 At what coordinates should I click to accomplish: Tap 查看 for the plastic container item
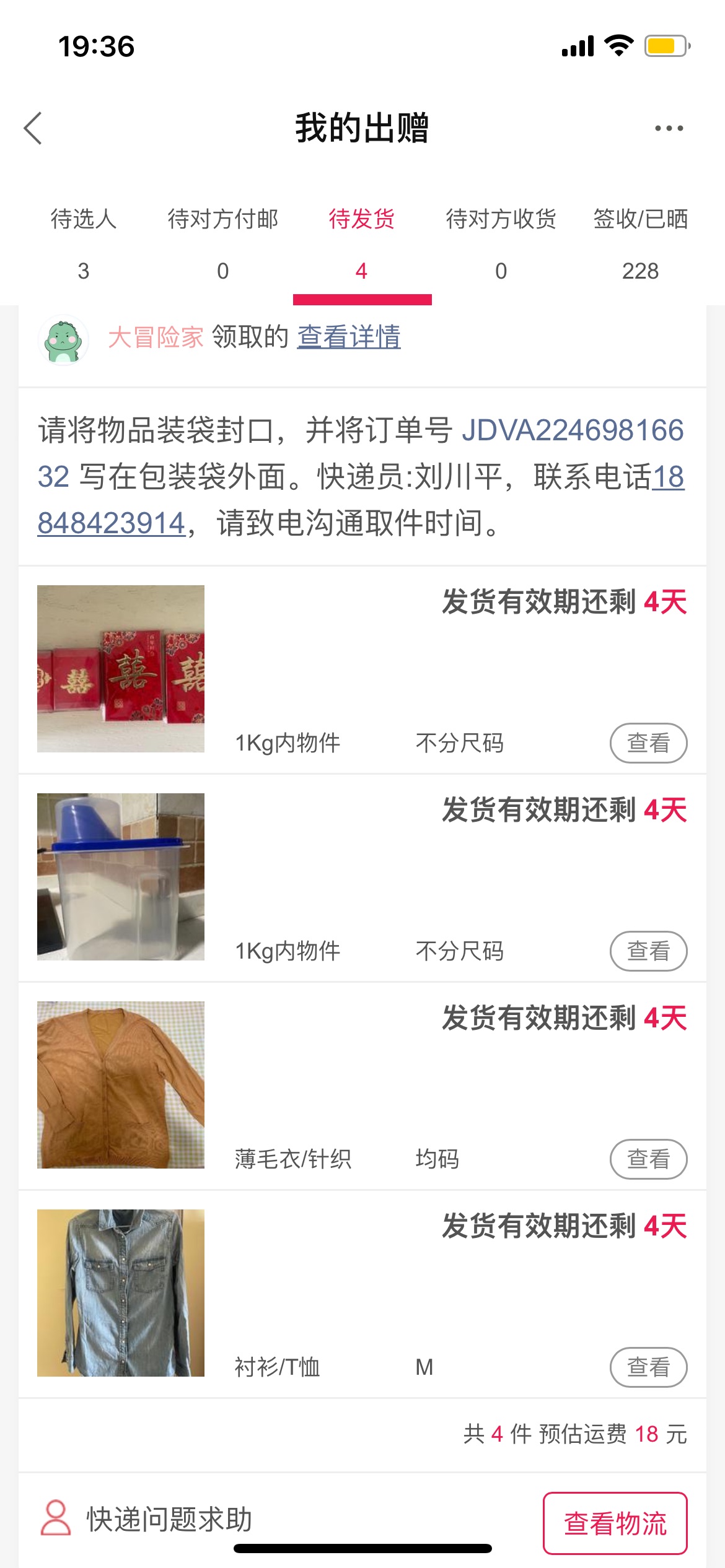tap(648, 951)
